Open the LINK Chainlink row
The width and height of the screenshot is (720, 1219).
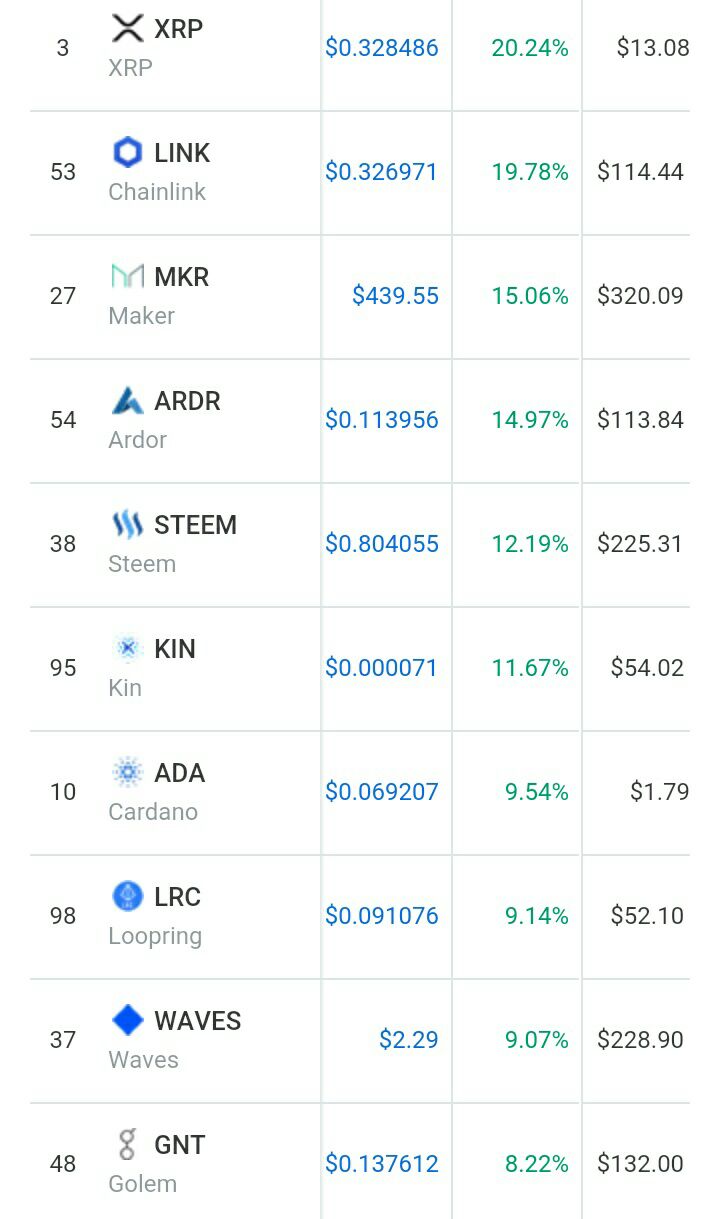(x=182, y=153)
